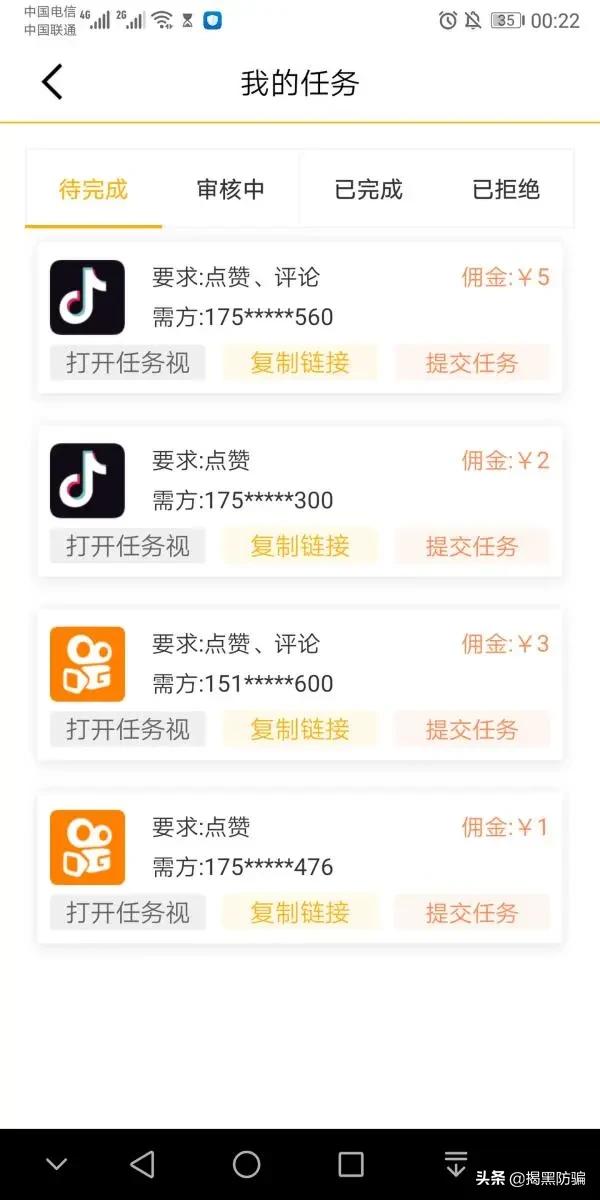Submit the ¥3 commission task
Image resolution: width=600 pixels, height=1200 pixels.
[472, 729]
